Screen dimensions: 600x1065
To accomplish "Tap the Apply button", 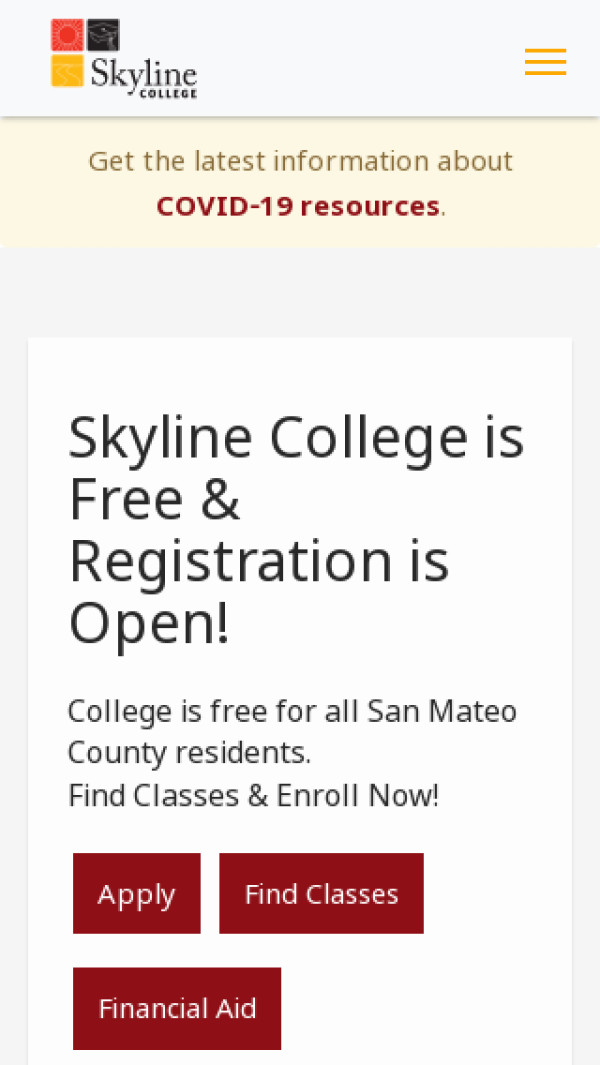I will (x=137, y=893).
